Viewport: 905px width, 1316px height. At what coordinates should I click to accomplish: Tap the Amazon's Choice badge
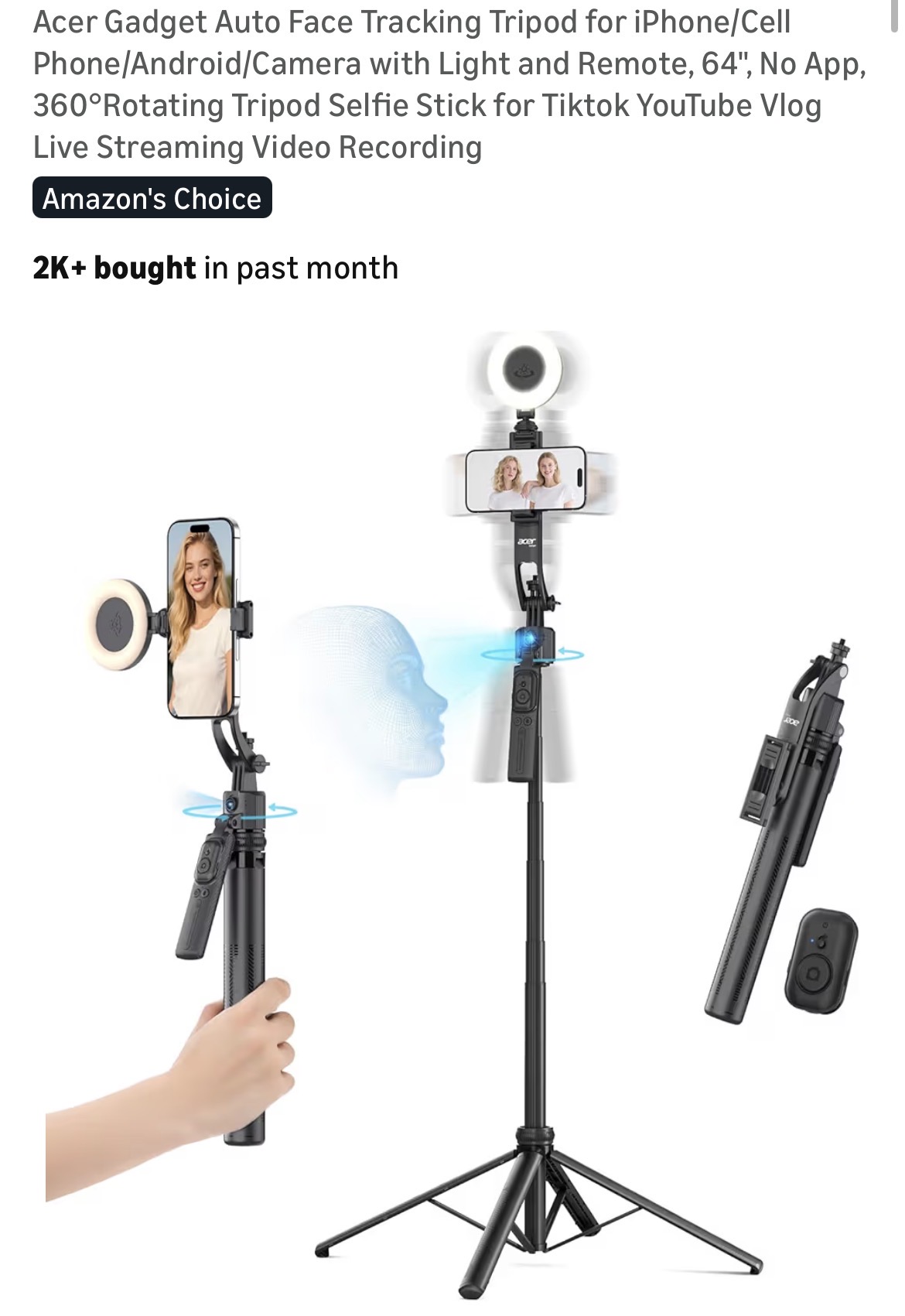click(152, 199)
